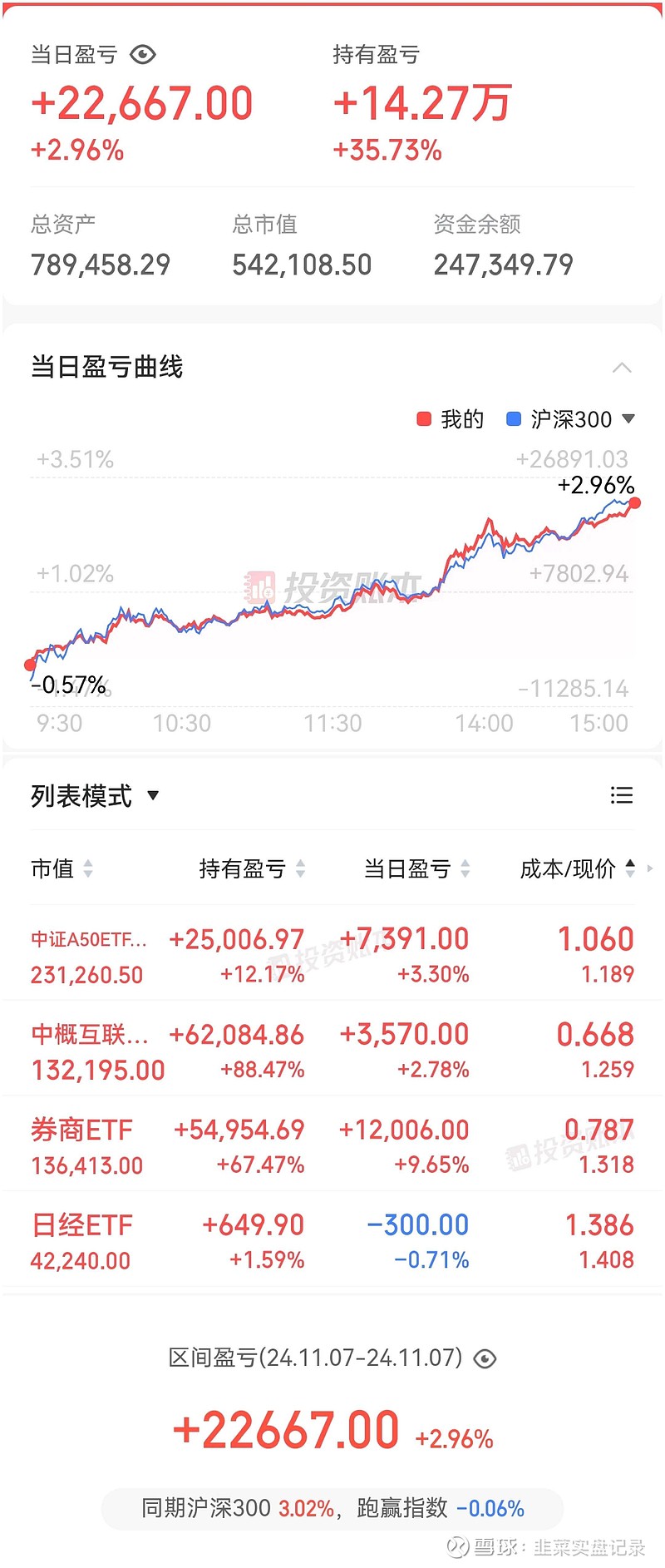Collapse the 当日盈亏曲线 panel chevron
This screenshot has width=665, height=1568.
(622, 367)
